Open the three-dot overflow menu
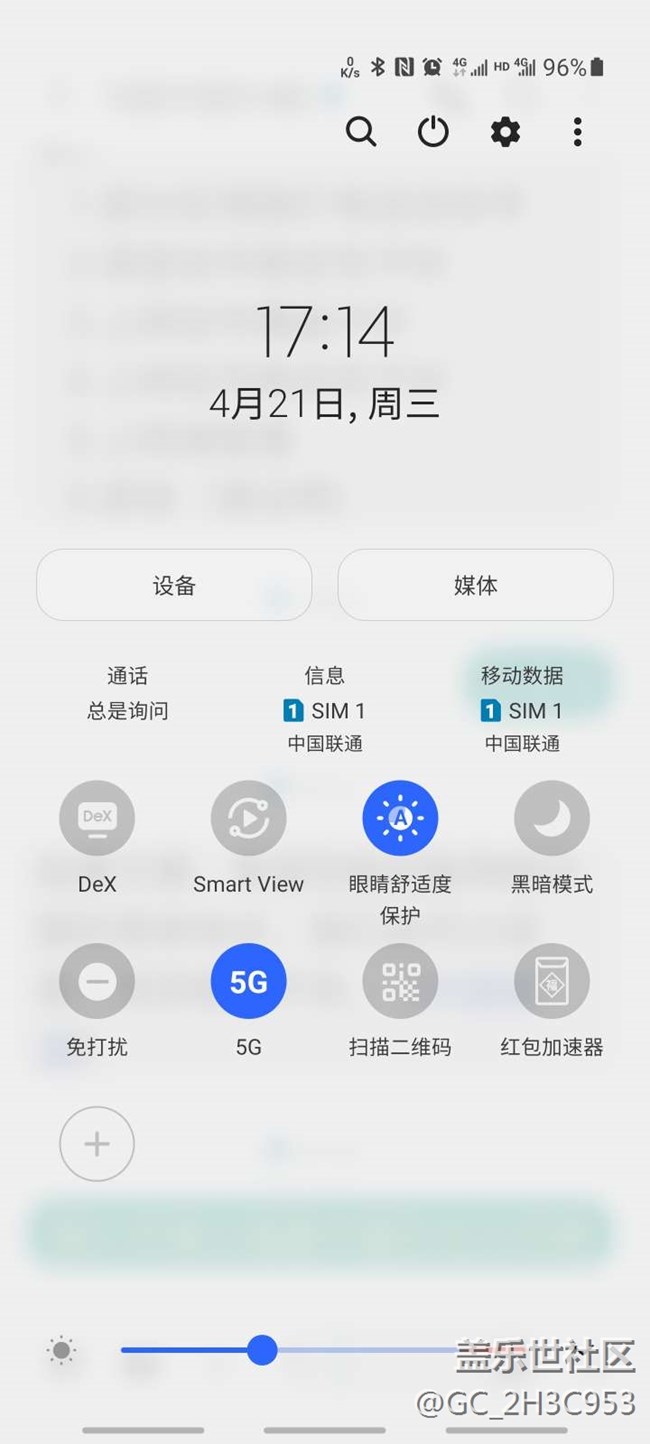650x1444 pixels. point(577,131)
